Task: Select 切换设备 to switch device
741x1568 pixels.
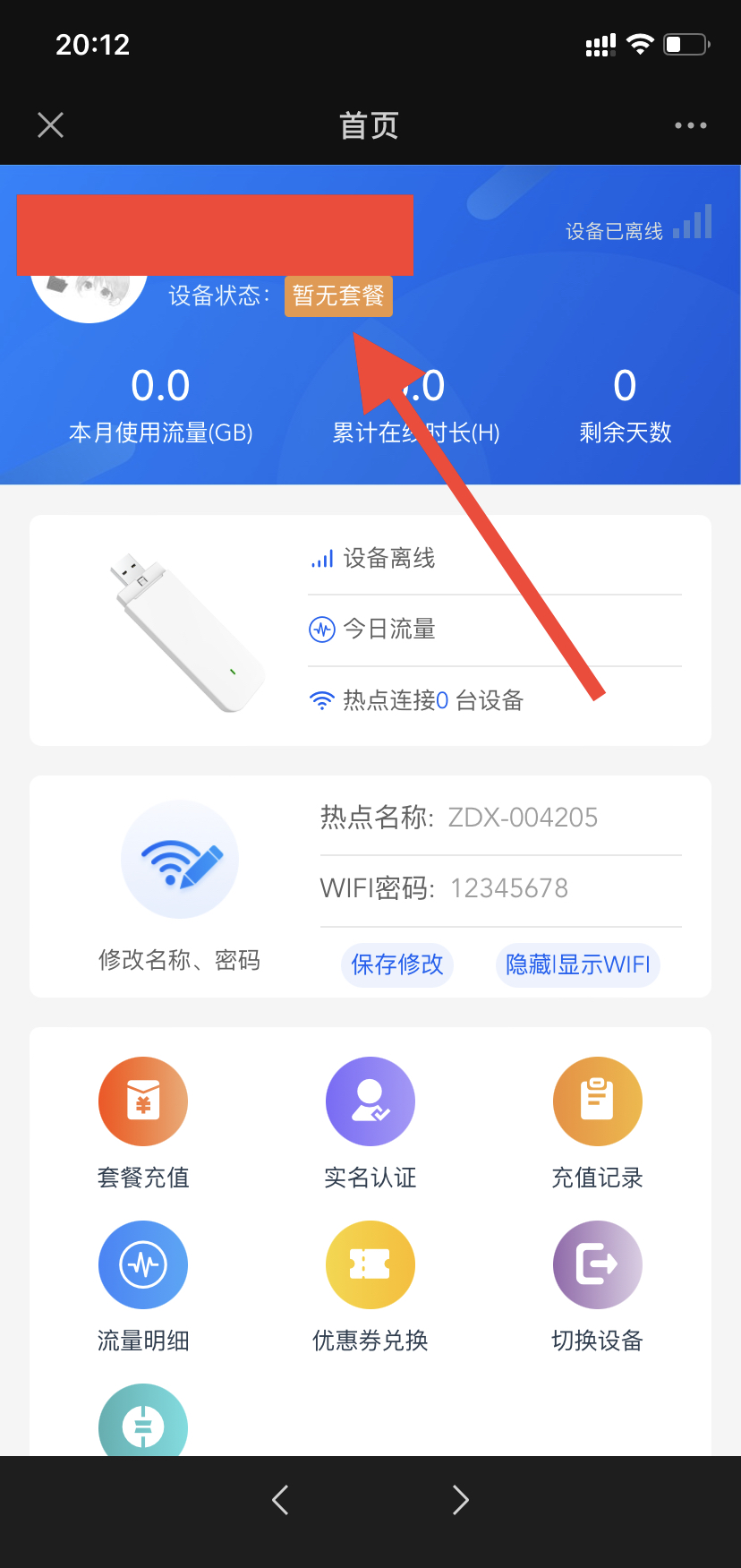Action: [597, 1265]
